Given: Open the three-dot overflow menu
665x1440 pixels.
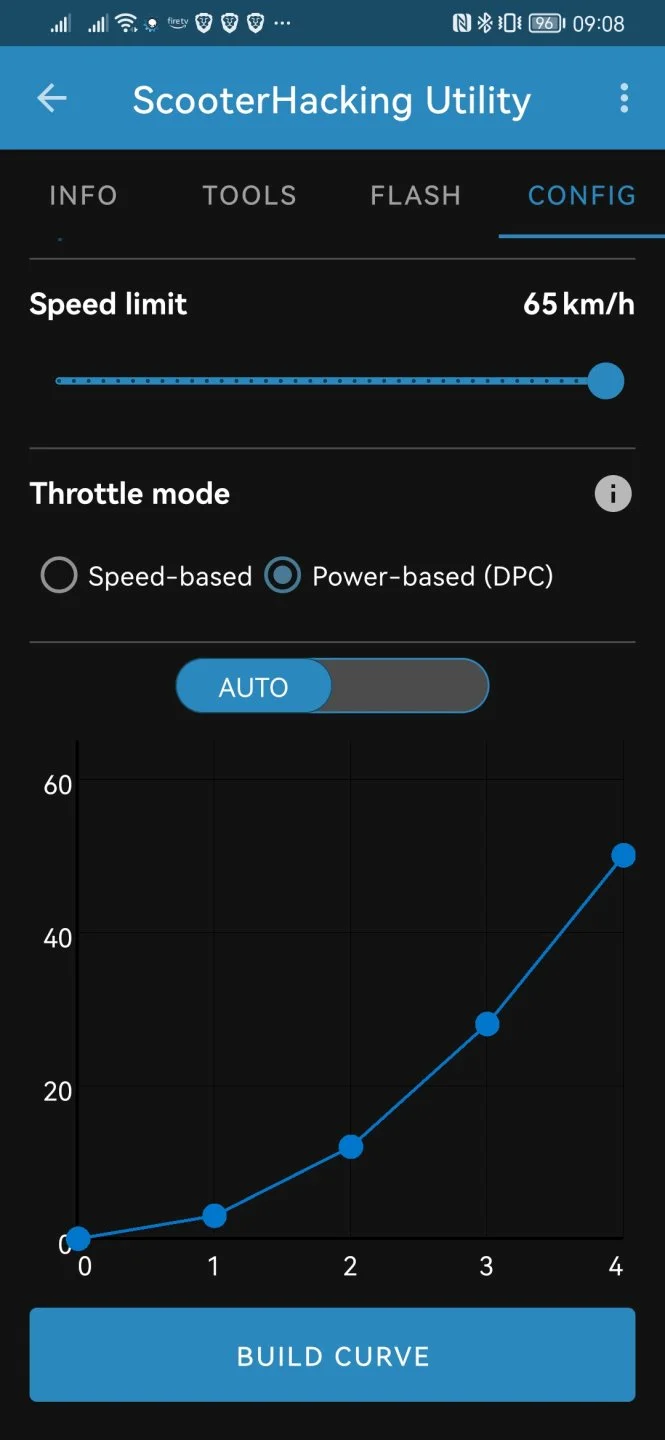Looking at the screenshot, I should tap(624, 98).
